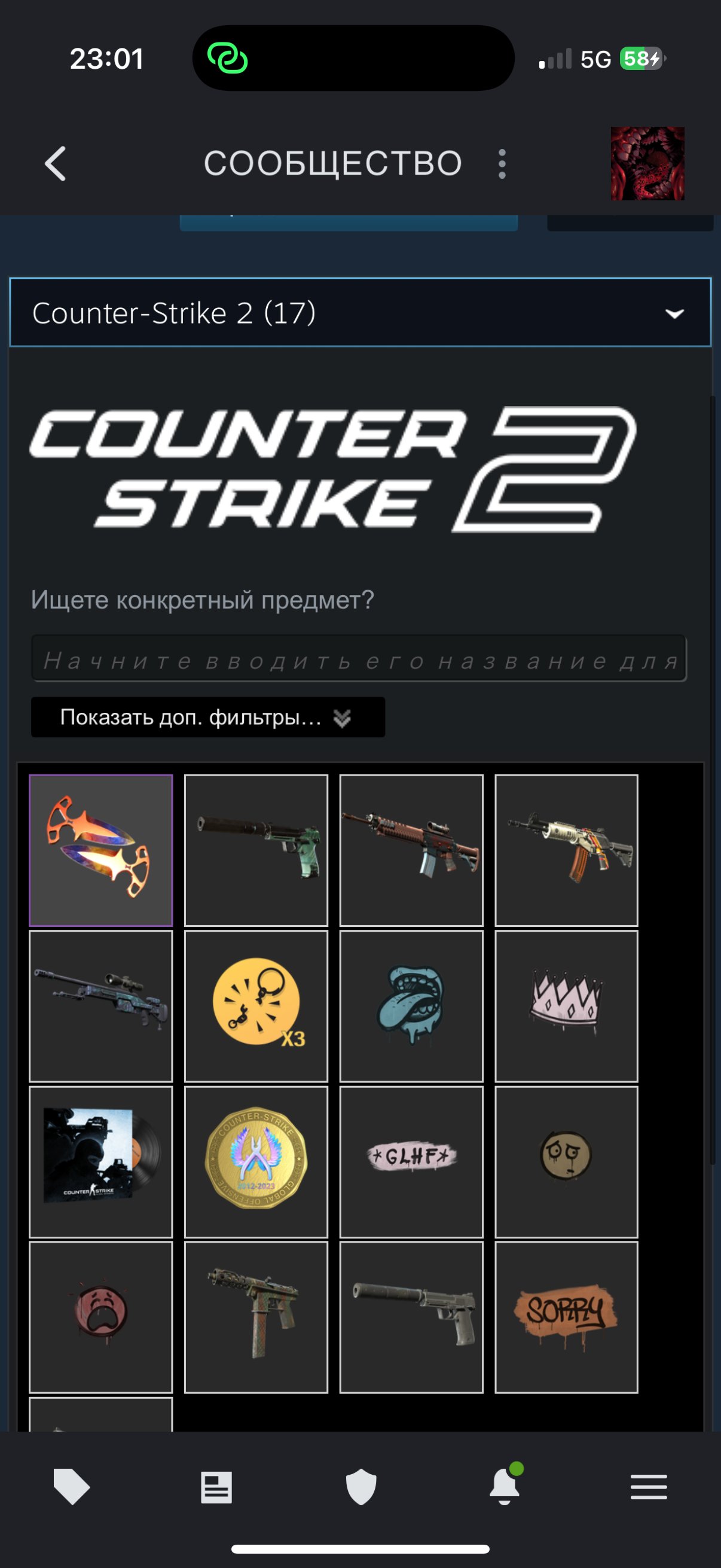Open the hamburger menu tab
Image resolution: width=721 pixels, height=1568 pixels.
[x=649, y=1487]
